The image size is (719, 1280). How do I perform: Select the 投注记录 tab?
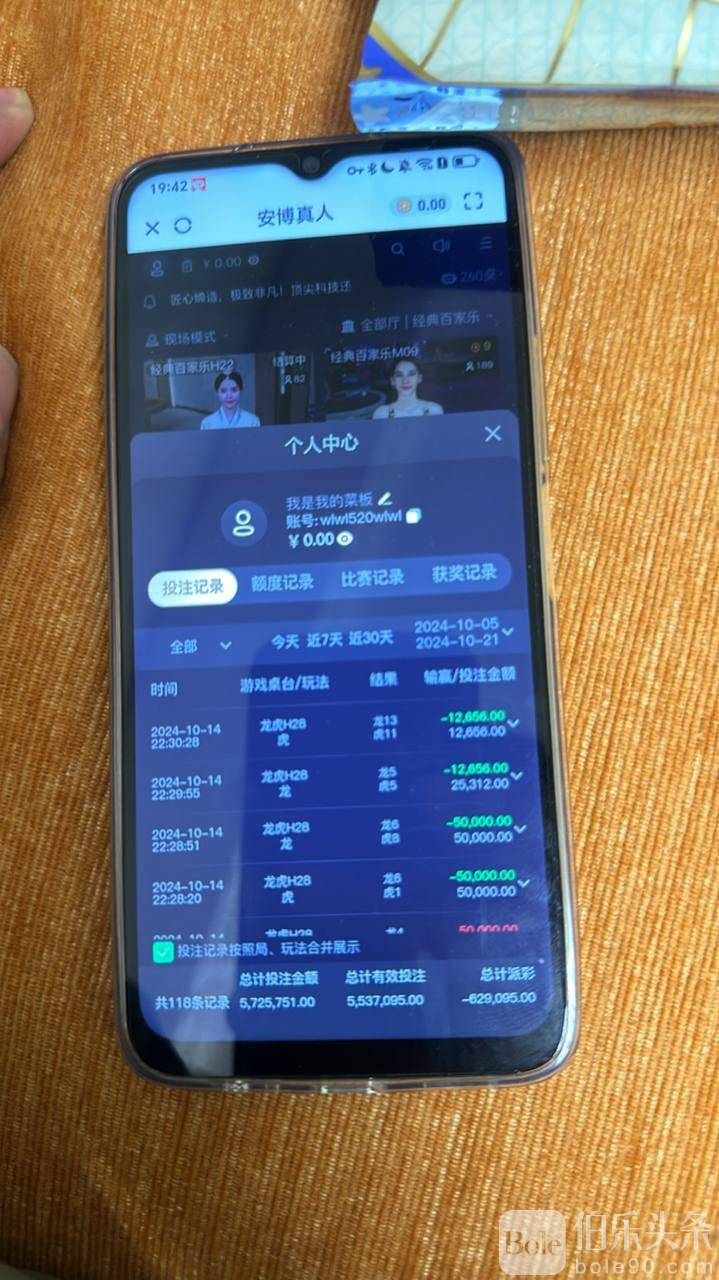click(x=193, y=587)
